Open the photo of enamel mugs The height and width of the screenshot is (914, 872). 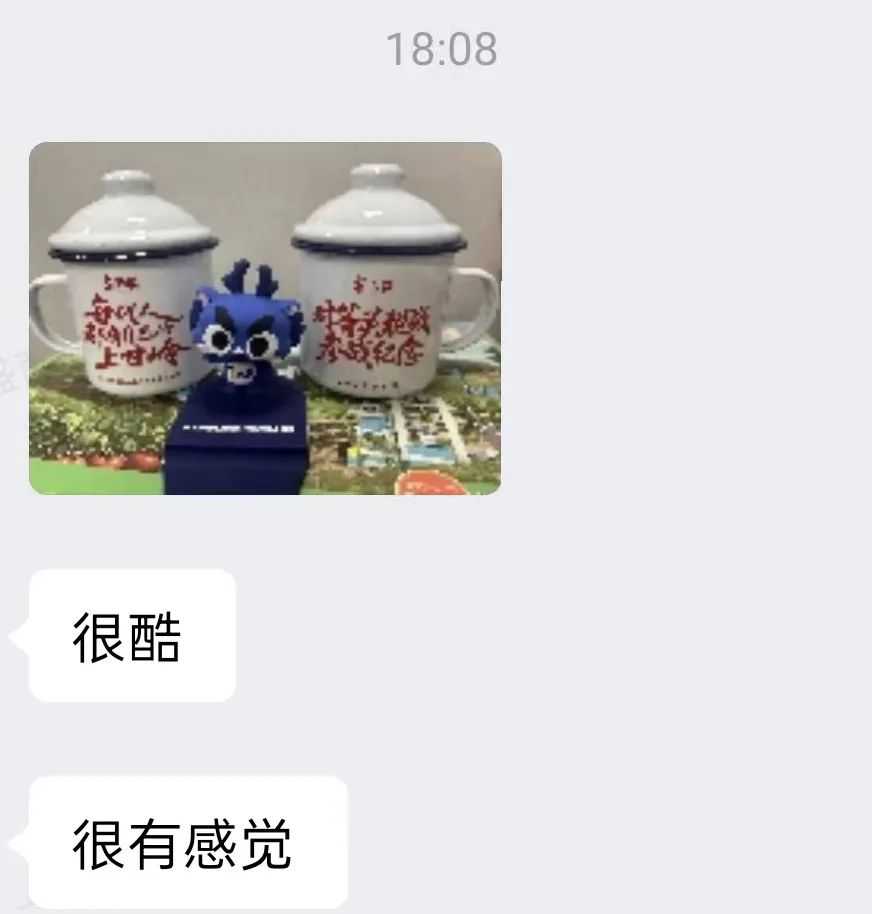click(265, 318)
